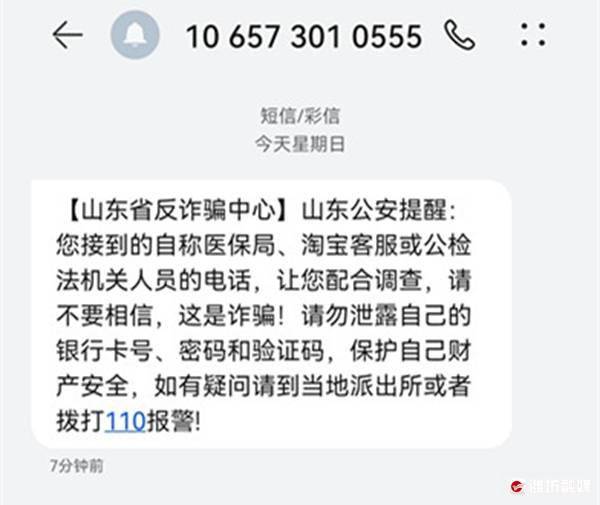Open the sender avatar with bell
This screenshot has height=505, width=600.
(x=134, y=37)
